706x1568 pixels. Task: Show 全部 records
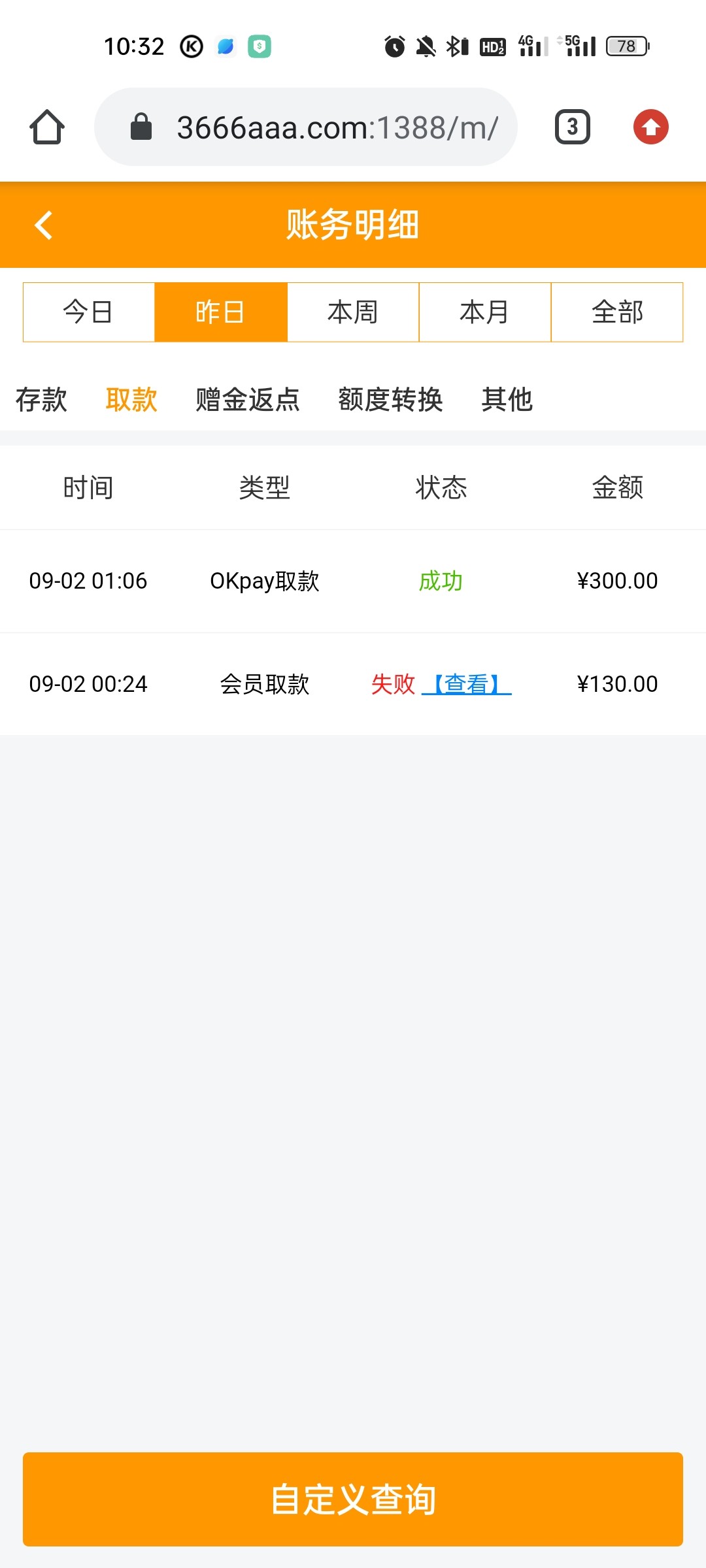[617, 312]
